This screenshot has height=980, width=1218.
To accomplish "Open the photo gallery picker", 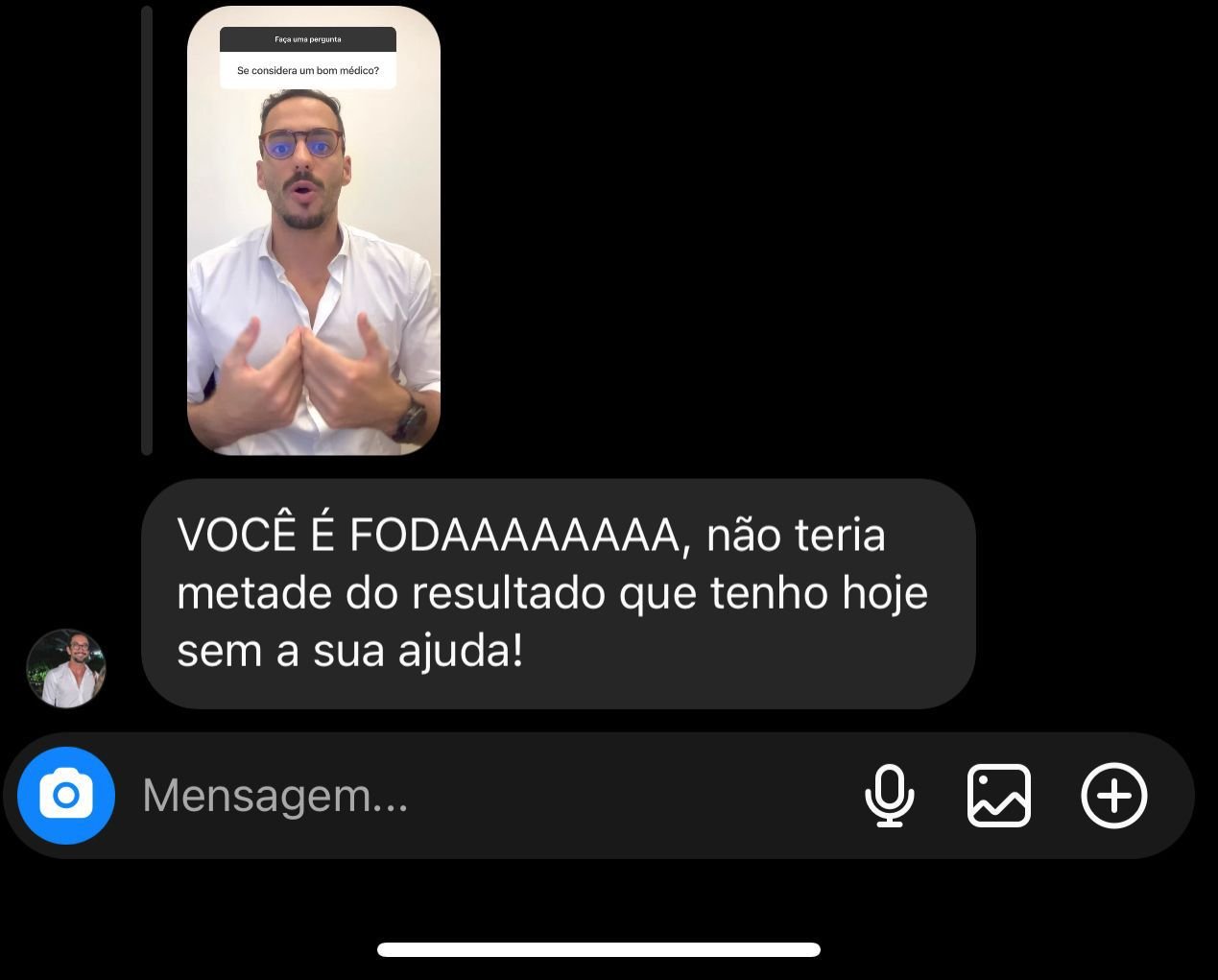I will pyautogui.click(x=998, y=796).
